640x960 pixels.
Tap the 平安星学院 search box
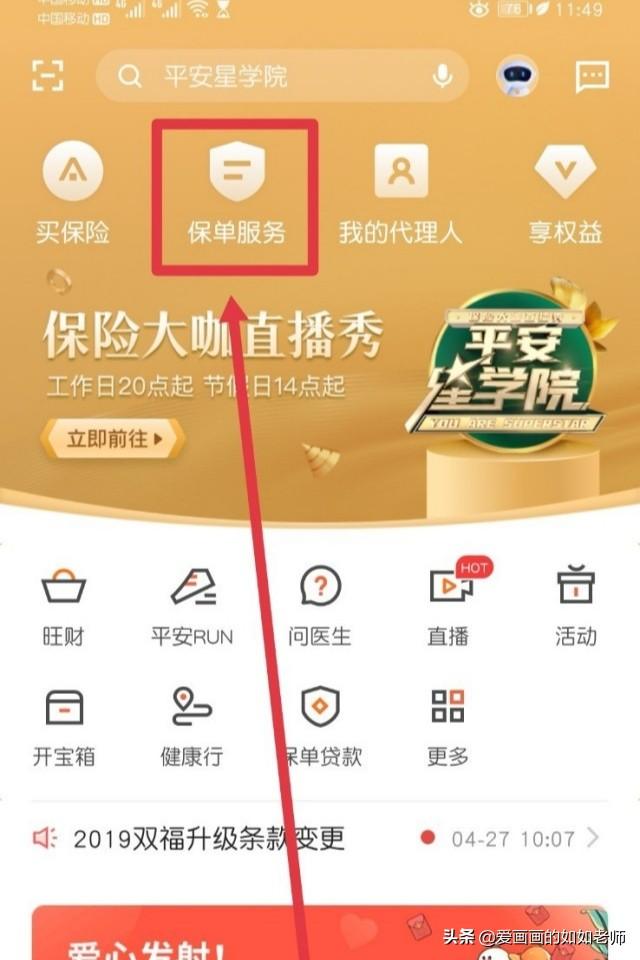tap(270, 76)
